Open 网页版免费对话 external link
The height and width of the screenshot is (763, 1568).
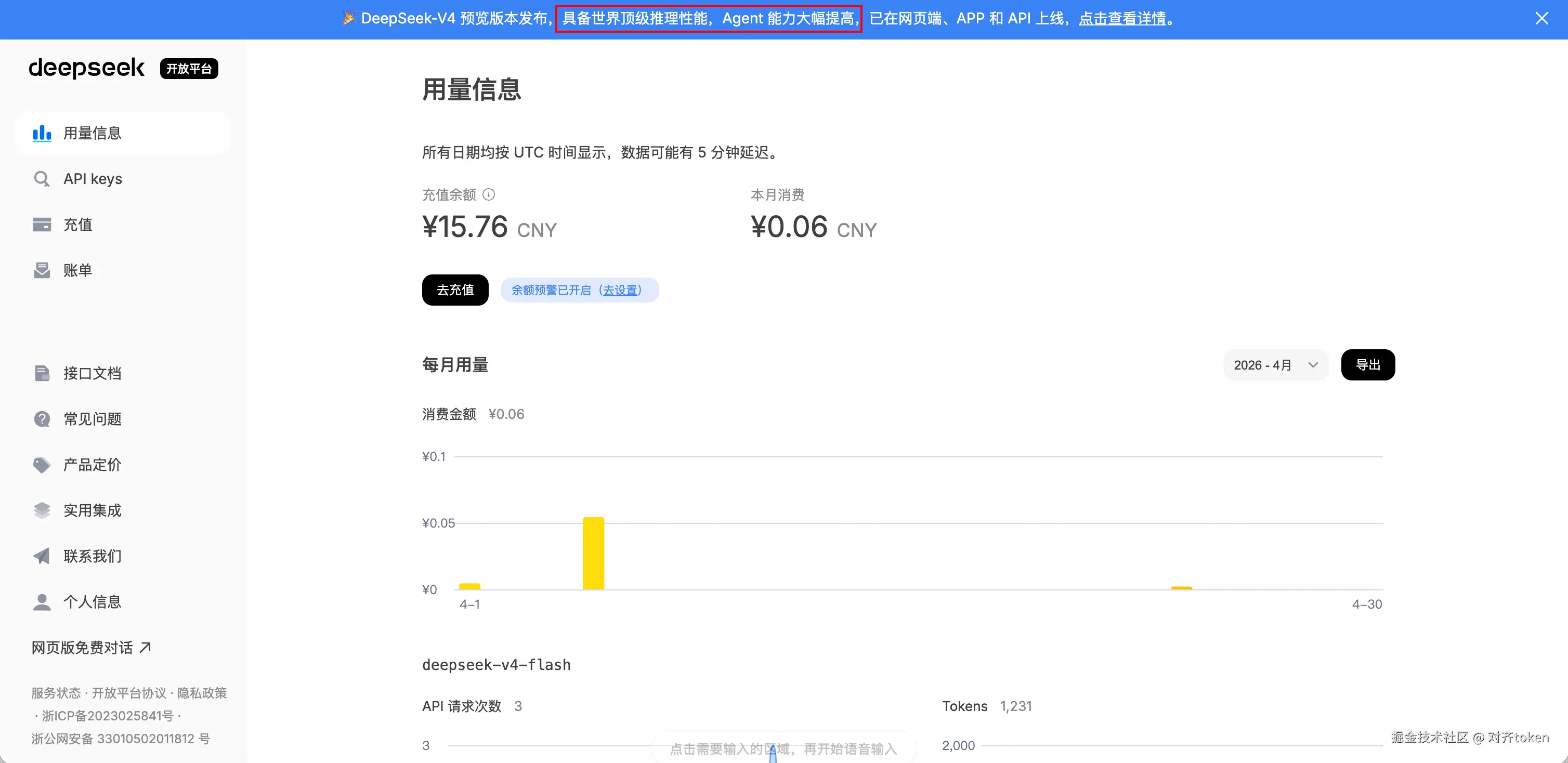[x=92, y=648]
